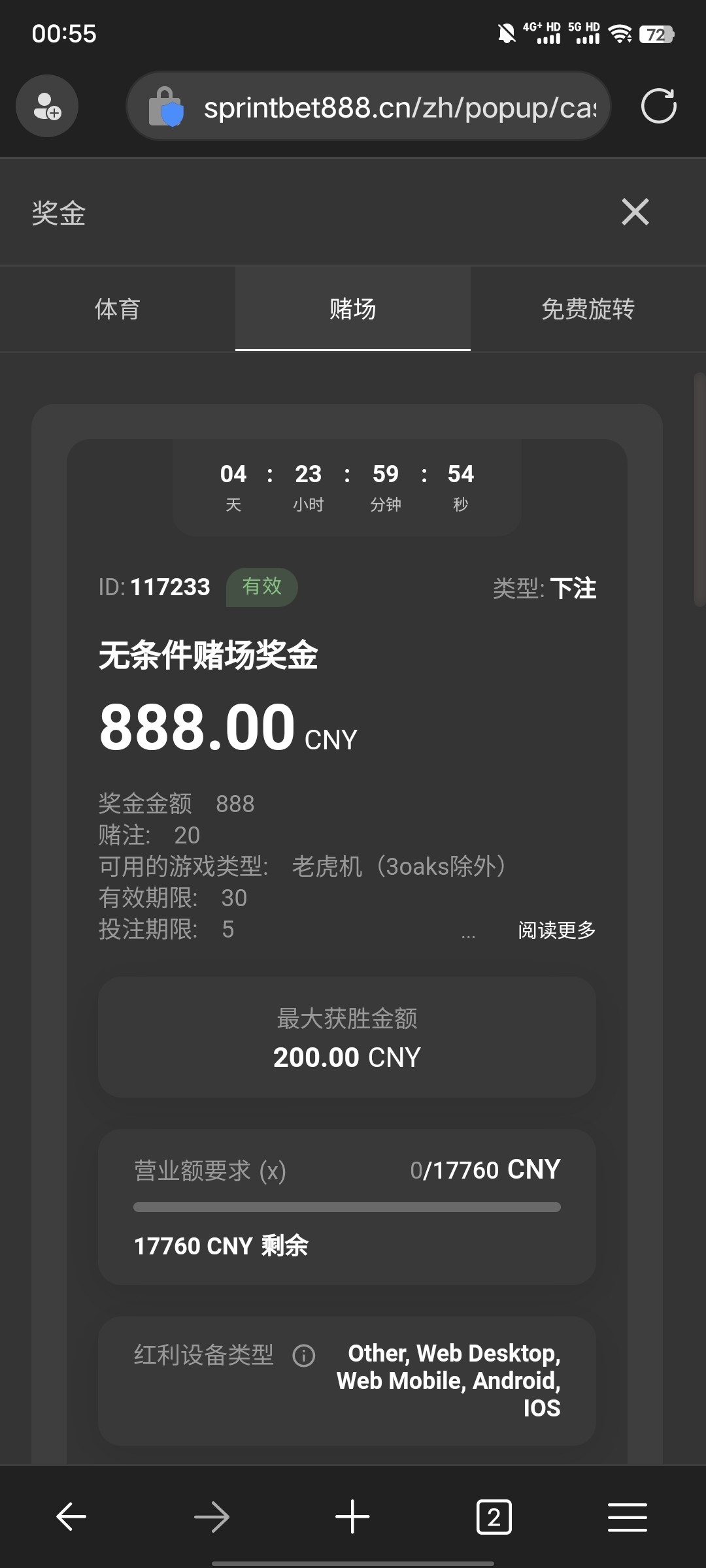The image size is (706, 1568).
Task: Open the browser hamburger menu
Action: tap(628, 1516)
